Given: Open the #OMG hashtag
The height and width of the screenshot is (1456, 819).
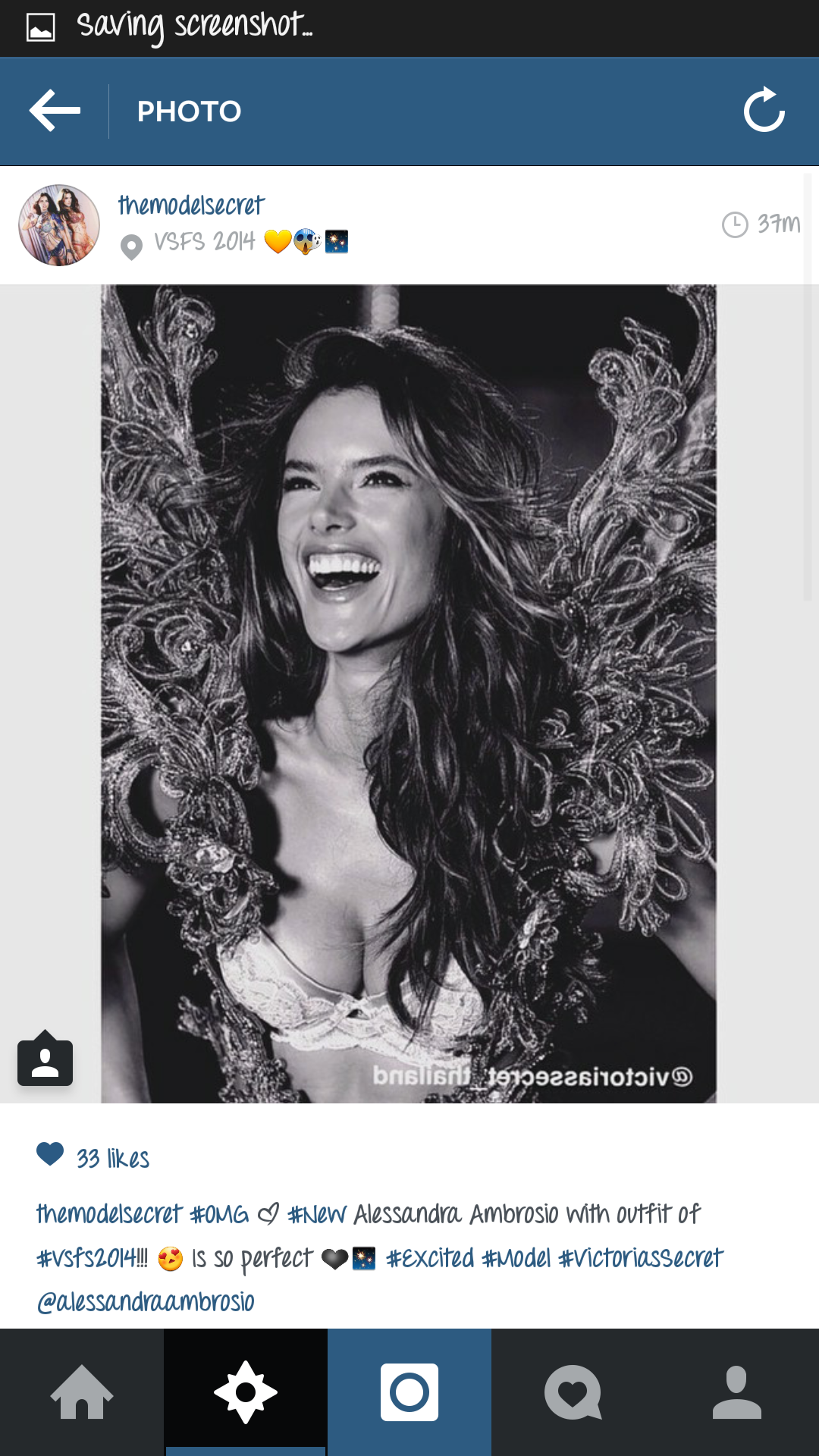Looking at the screenshot, I should (219, 1214).
